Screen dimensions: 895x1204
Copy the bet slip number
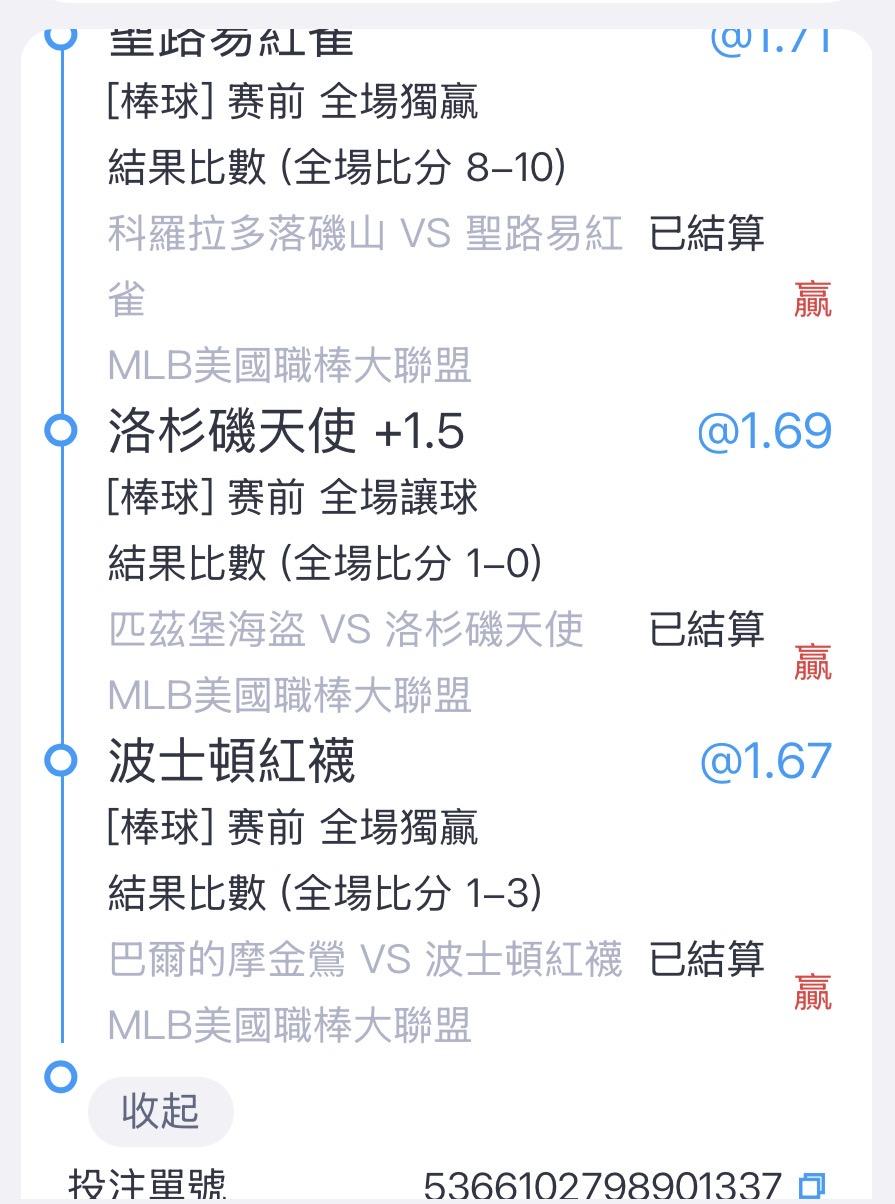812,1187
